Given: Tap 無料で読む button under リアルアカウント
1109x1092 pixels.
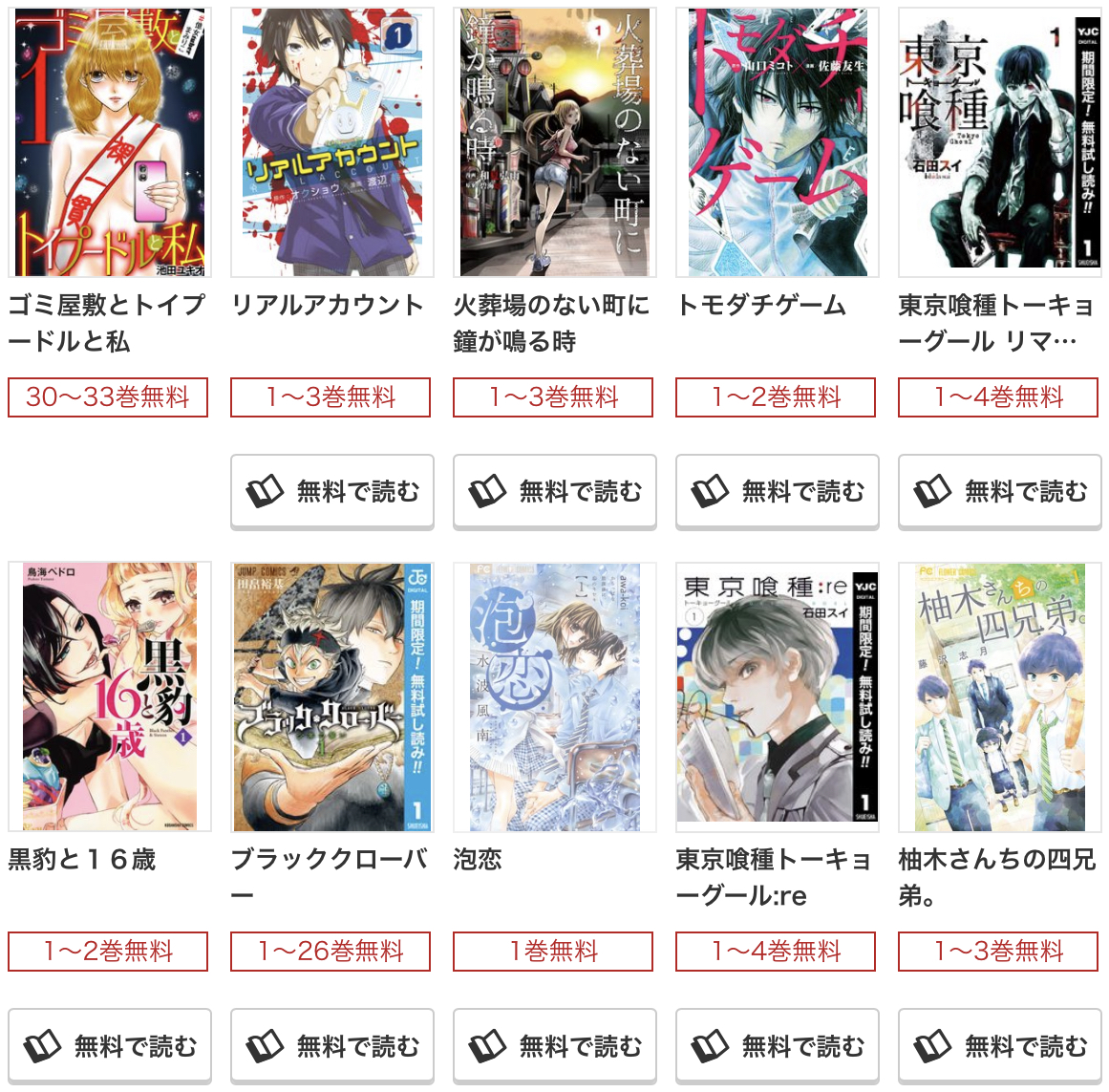Looking at the screenshot, I should (331, 491).
